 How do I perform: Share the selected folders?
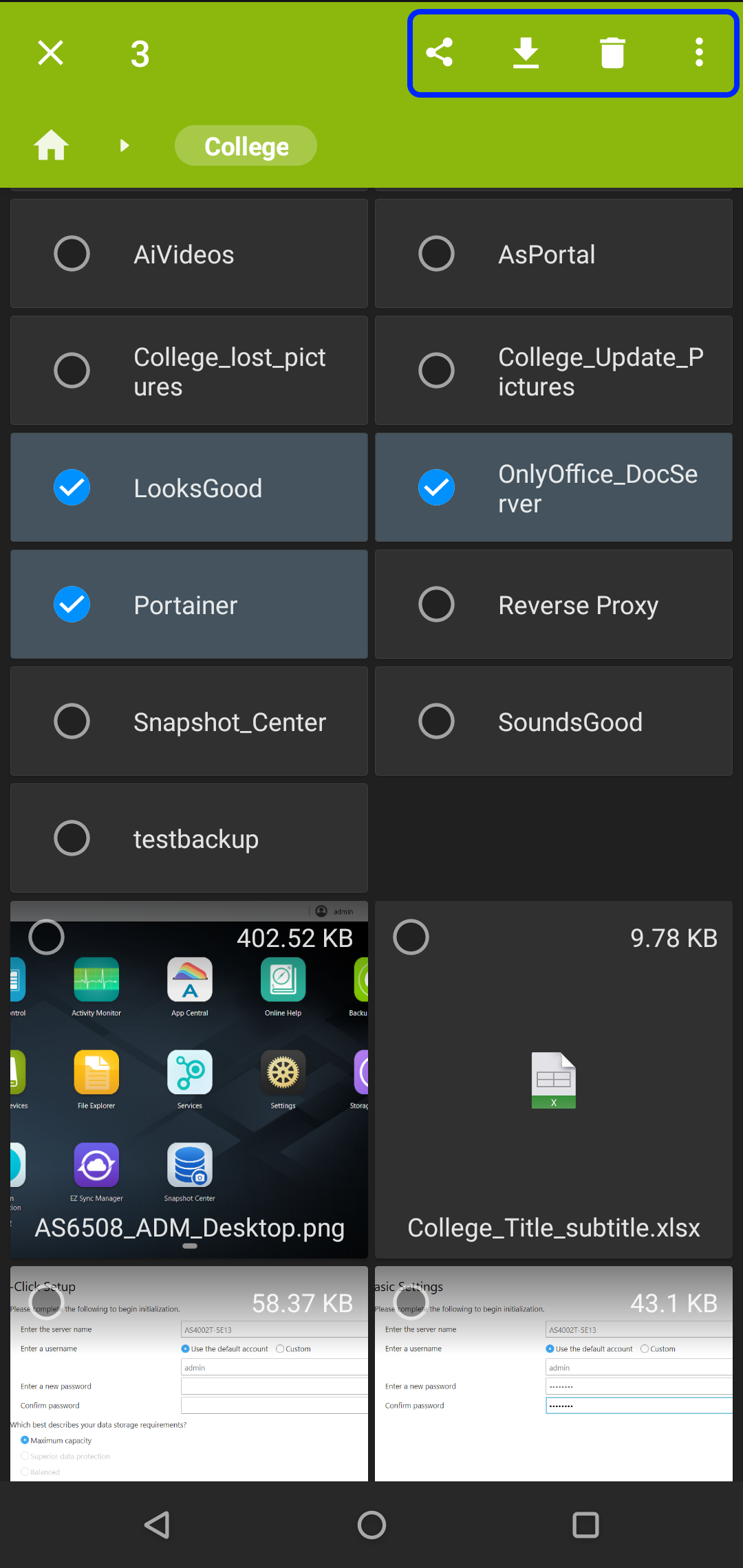(x=440, y=52)
